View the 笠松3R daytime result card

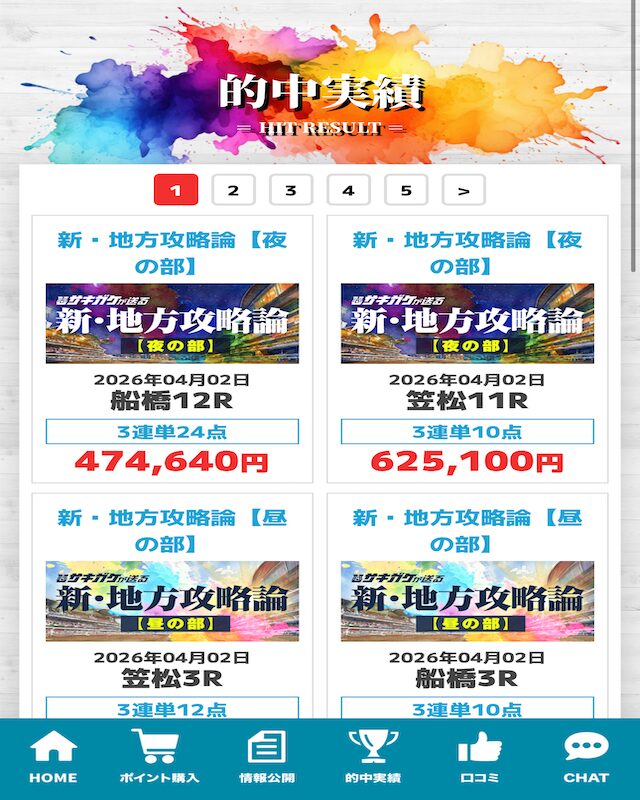[x=172, y=610]
